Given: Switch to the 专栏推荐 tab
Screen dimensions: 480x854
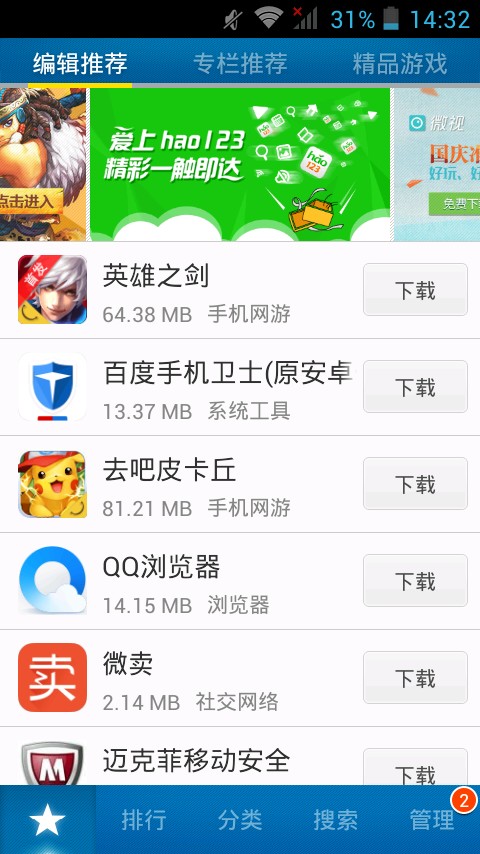Looking at the screenshot, I should (240, 63).
